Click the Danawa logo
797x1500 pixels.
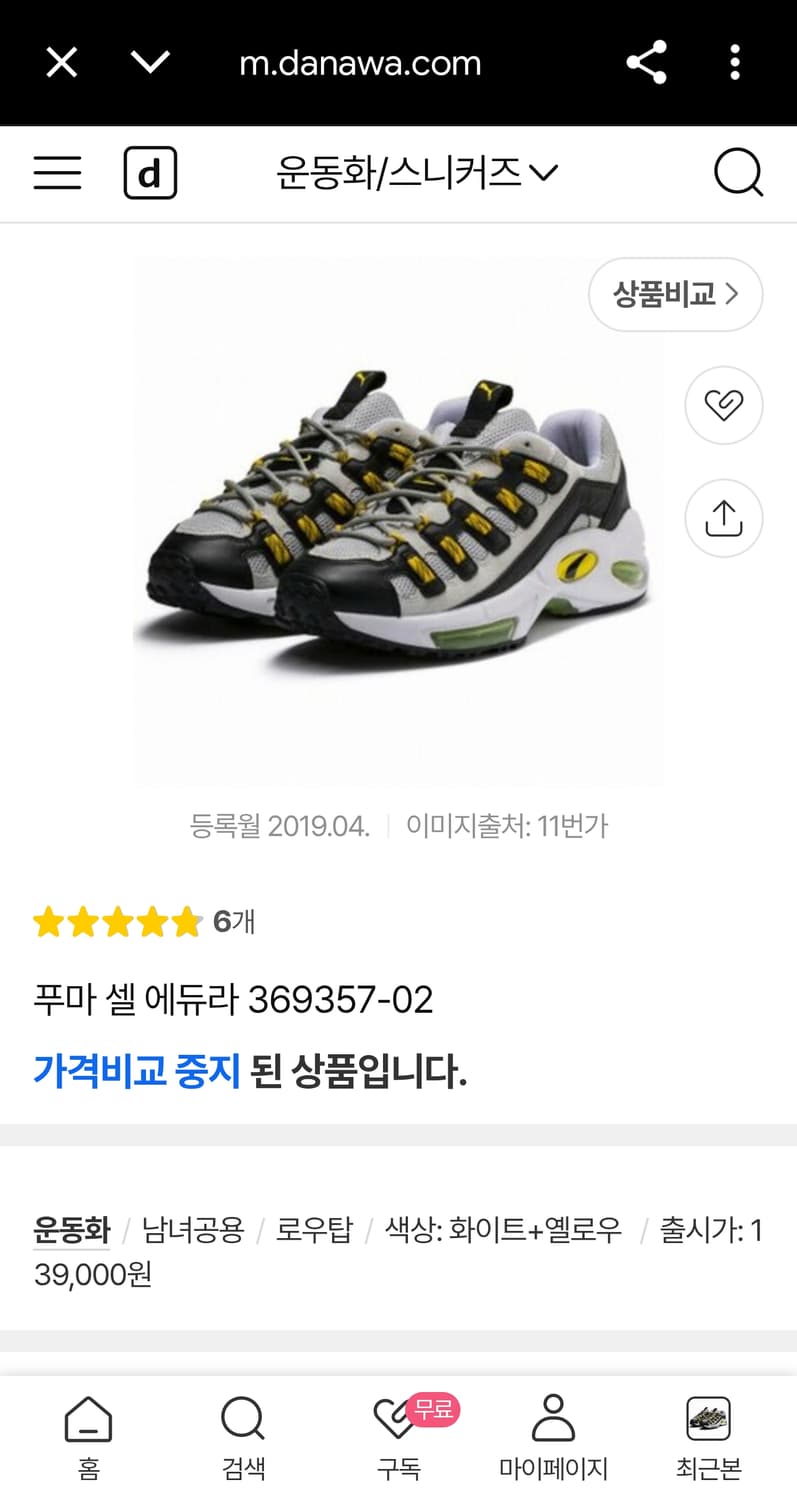(151, 172)
